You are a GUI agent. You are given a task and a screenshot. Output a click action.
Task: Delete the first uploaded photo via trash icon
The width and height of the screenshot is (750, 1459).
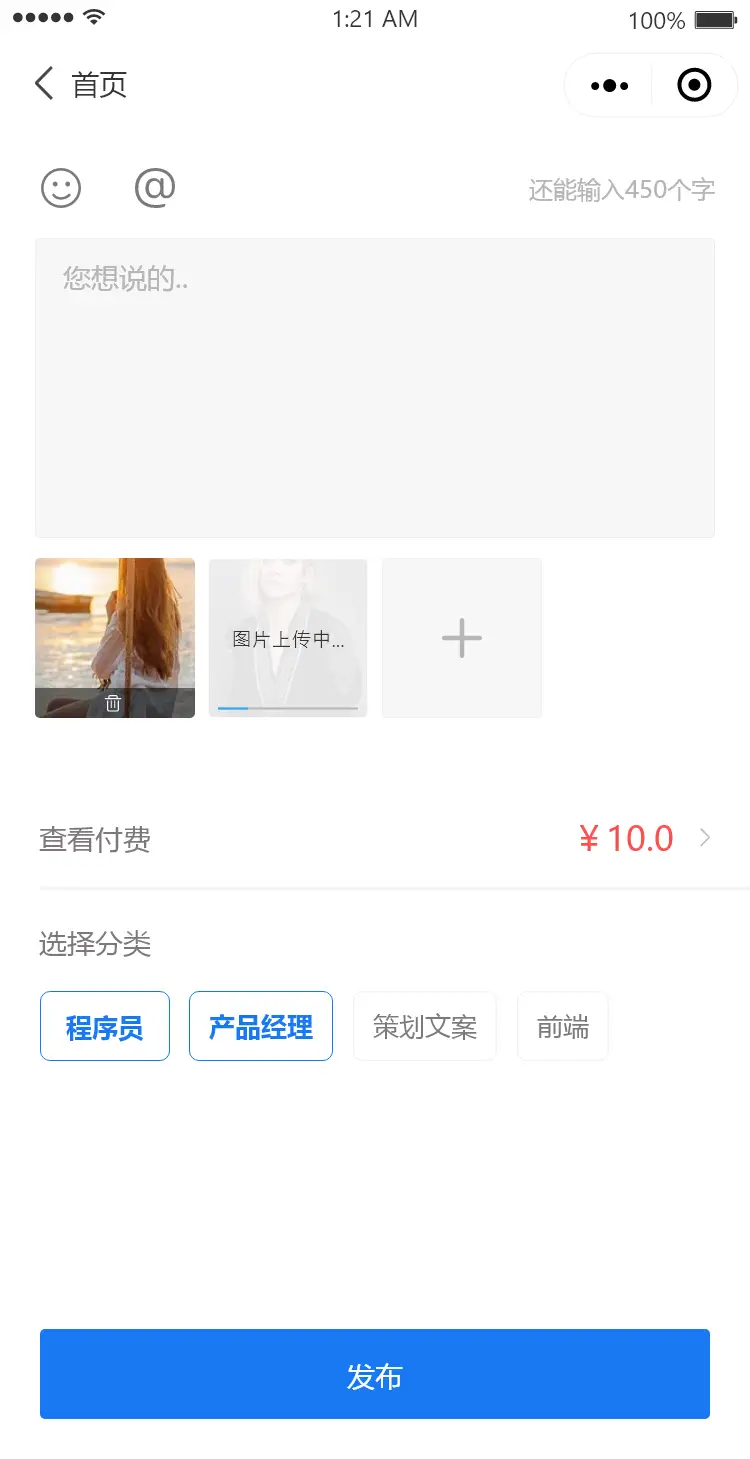[113, 703]
